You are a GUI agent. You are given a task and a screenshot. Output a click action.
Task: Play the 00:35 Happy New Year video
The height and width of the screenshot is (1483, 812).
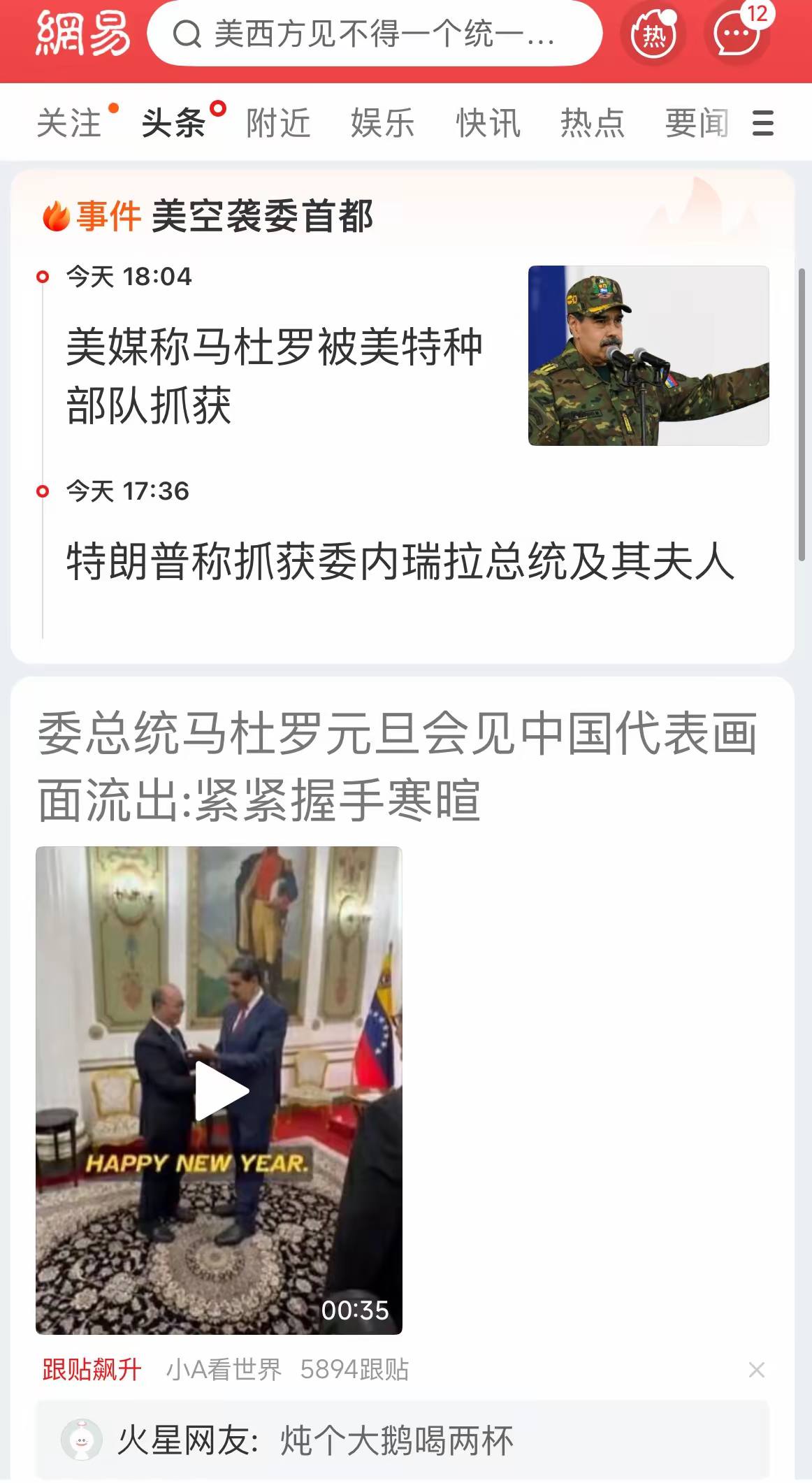(219, 1090)
